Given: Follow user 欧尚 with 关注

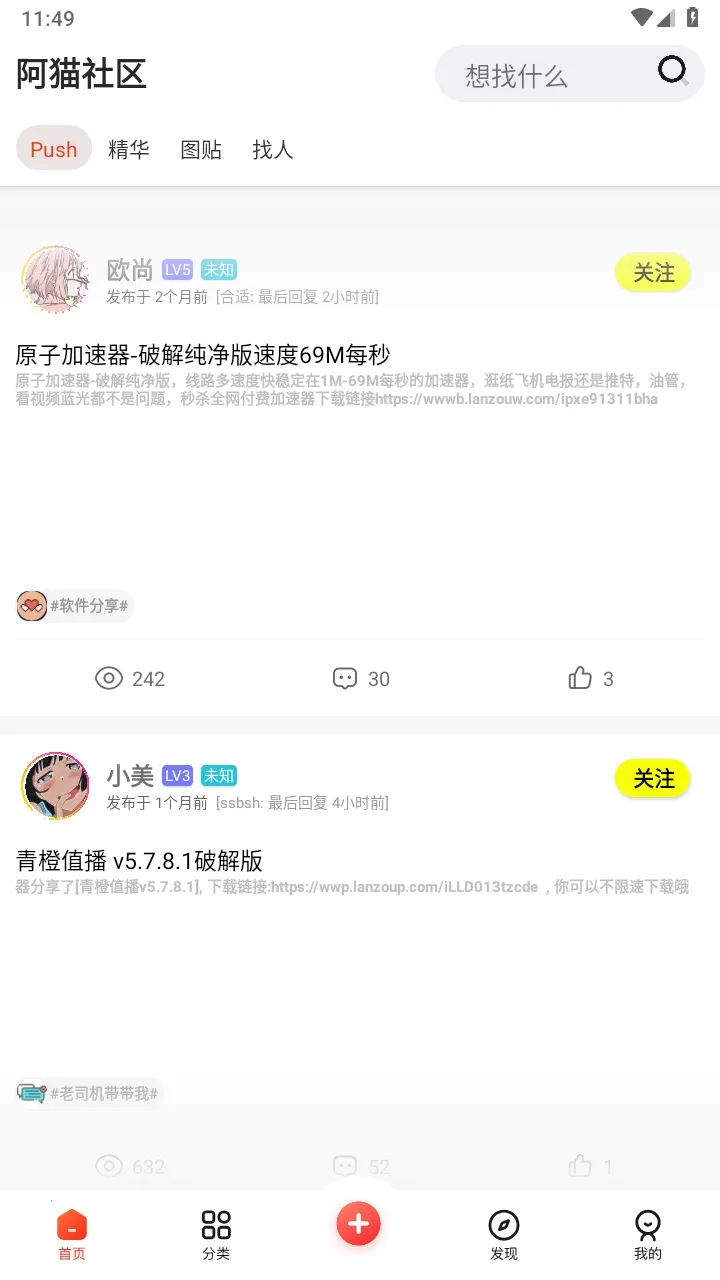Looking at the screenshot, I should (653, 272).
